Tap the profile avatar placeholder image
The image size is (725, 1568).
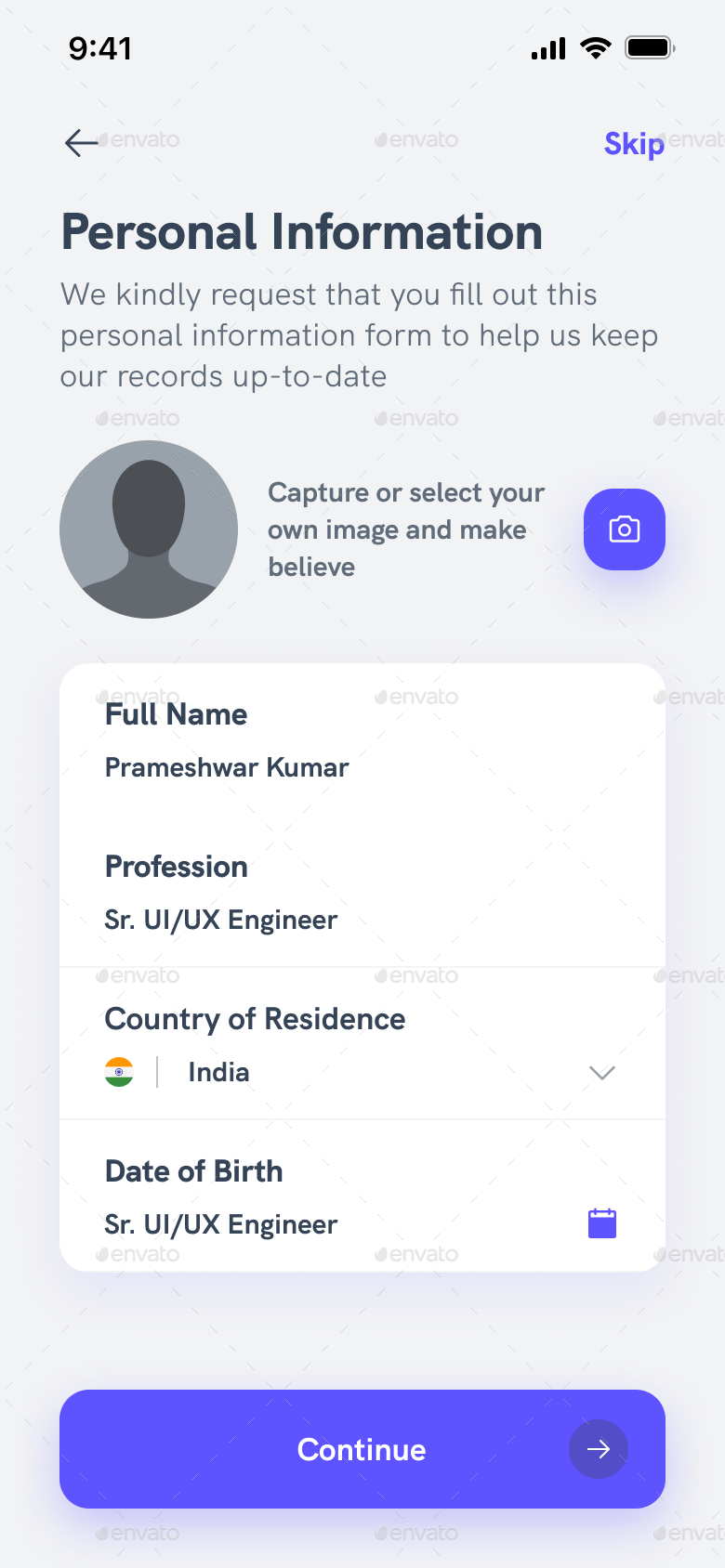(x=149, y=529)
